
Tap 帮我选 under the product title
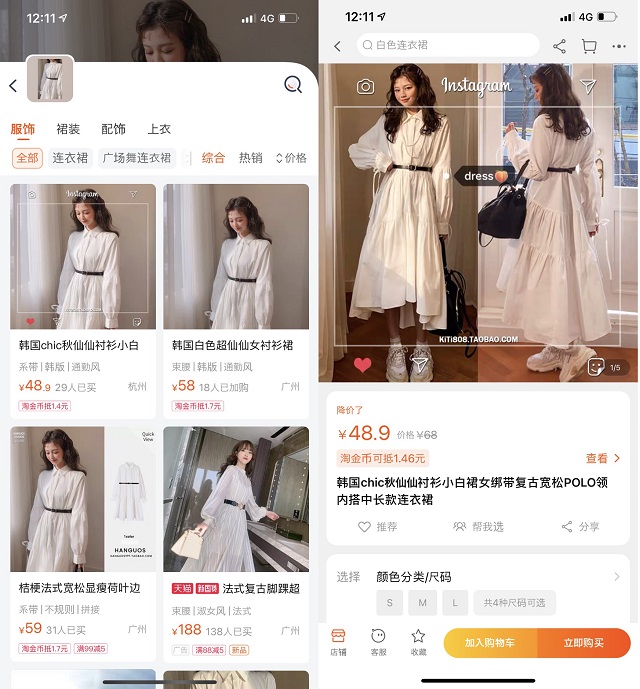tap(478, 526)
